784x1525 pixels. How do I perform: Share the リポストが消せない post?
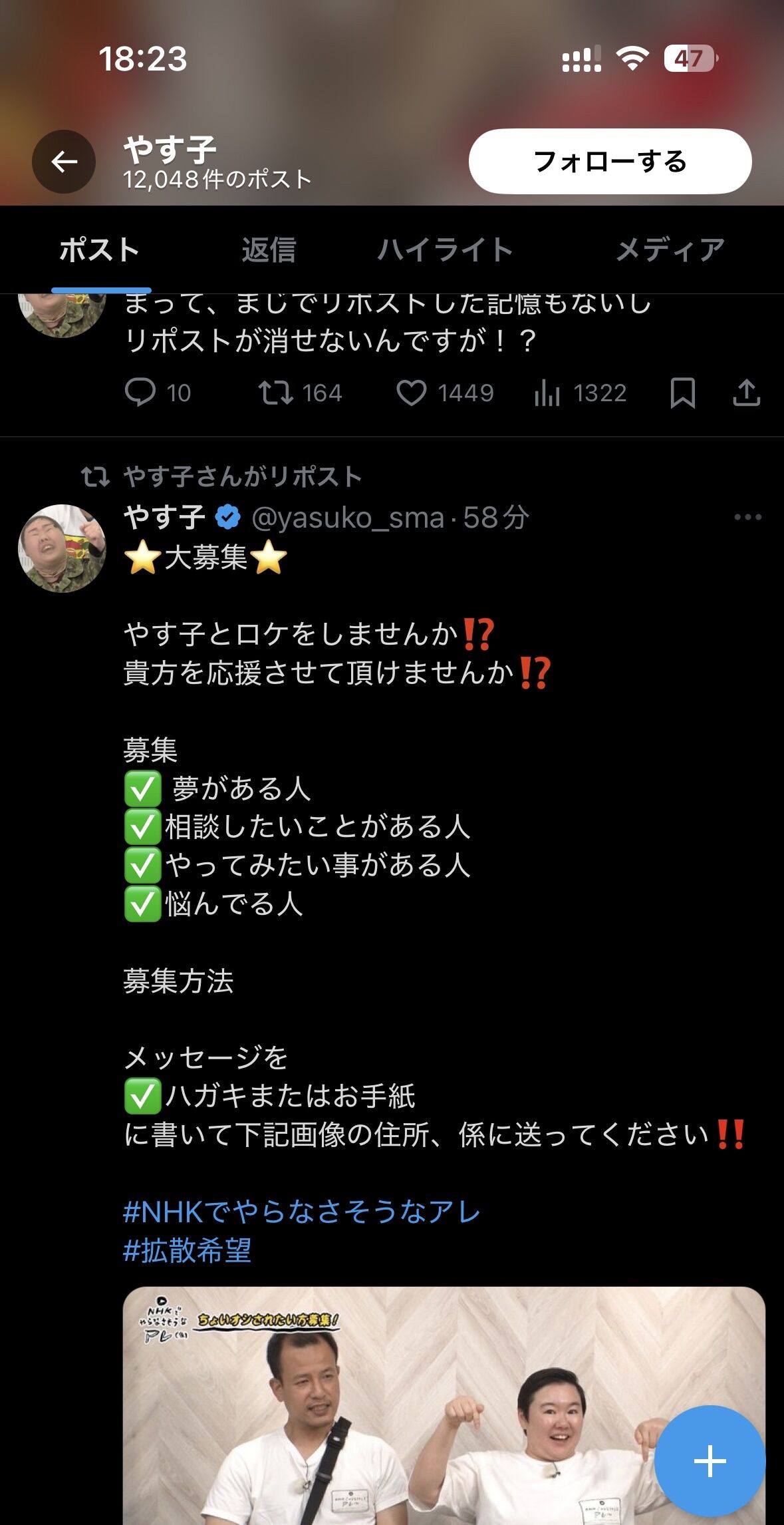tap(746, 393)
